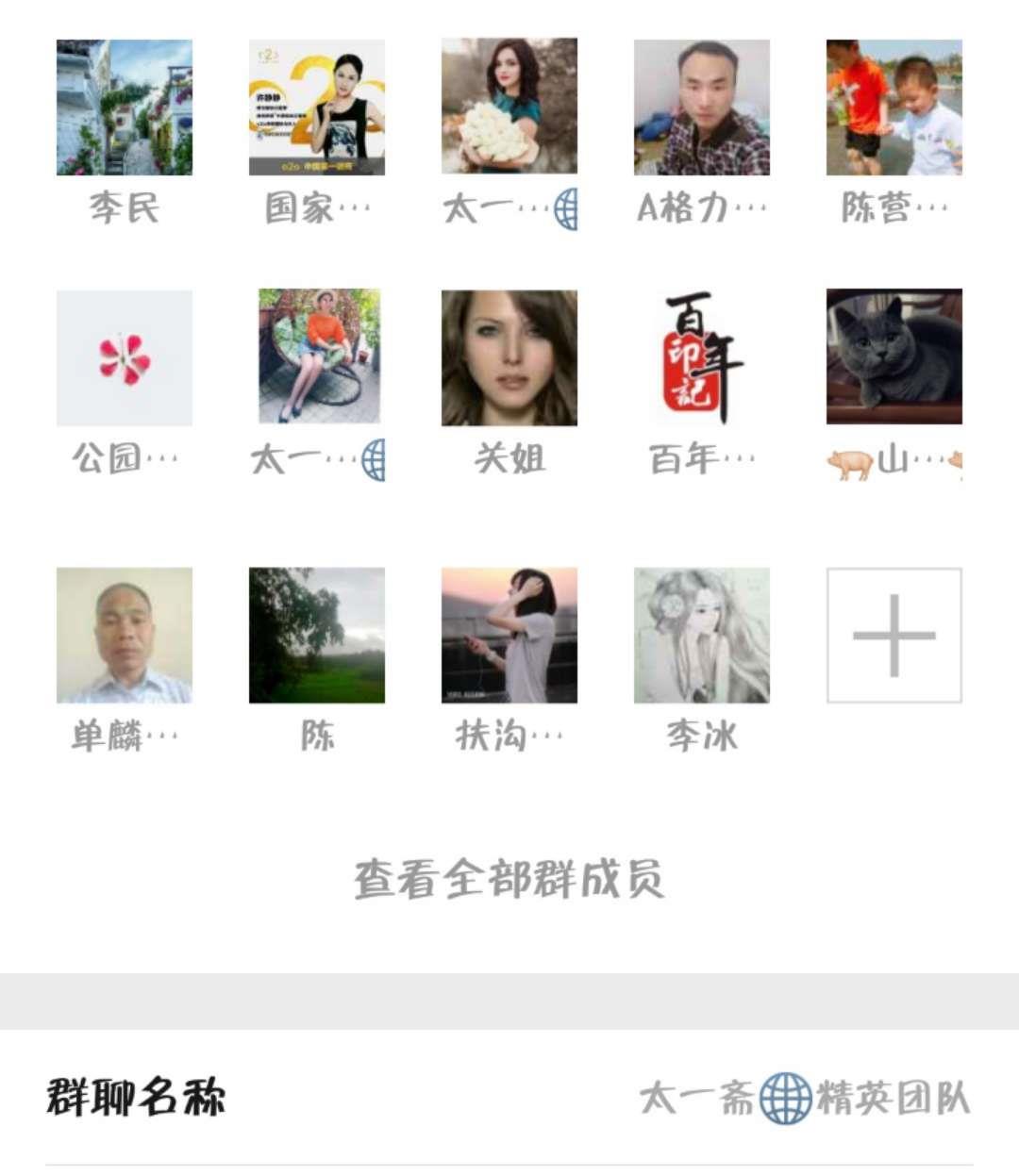Open member 扶沟… profile

coord(509,636)
